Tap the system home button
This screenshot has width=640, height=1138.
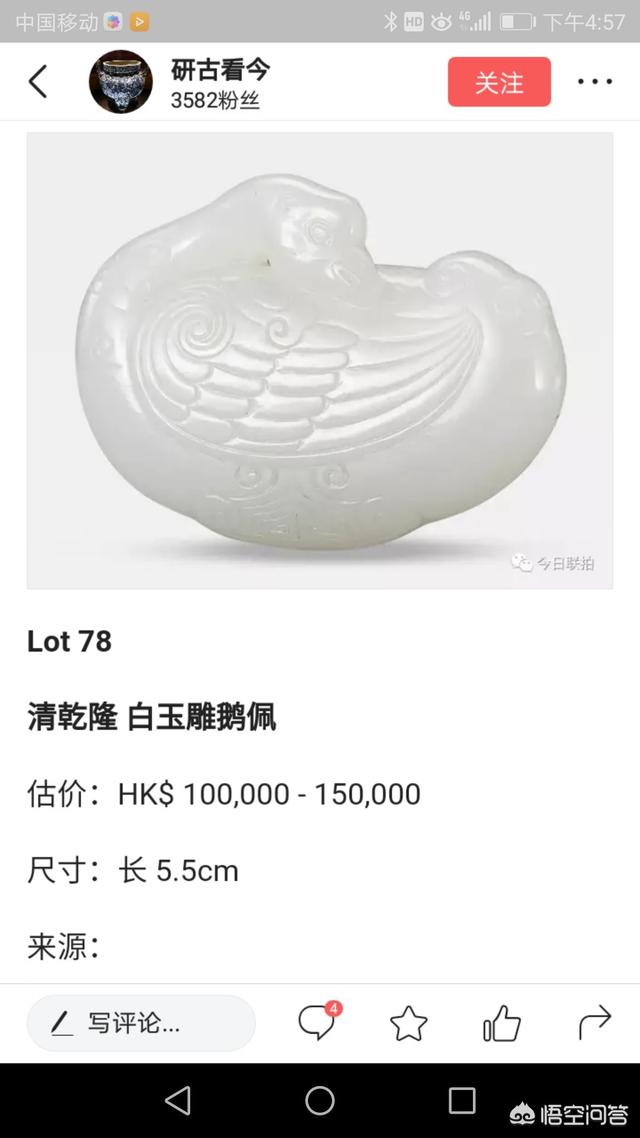click(320, 1100)
